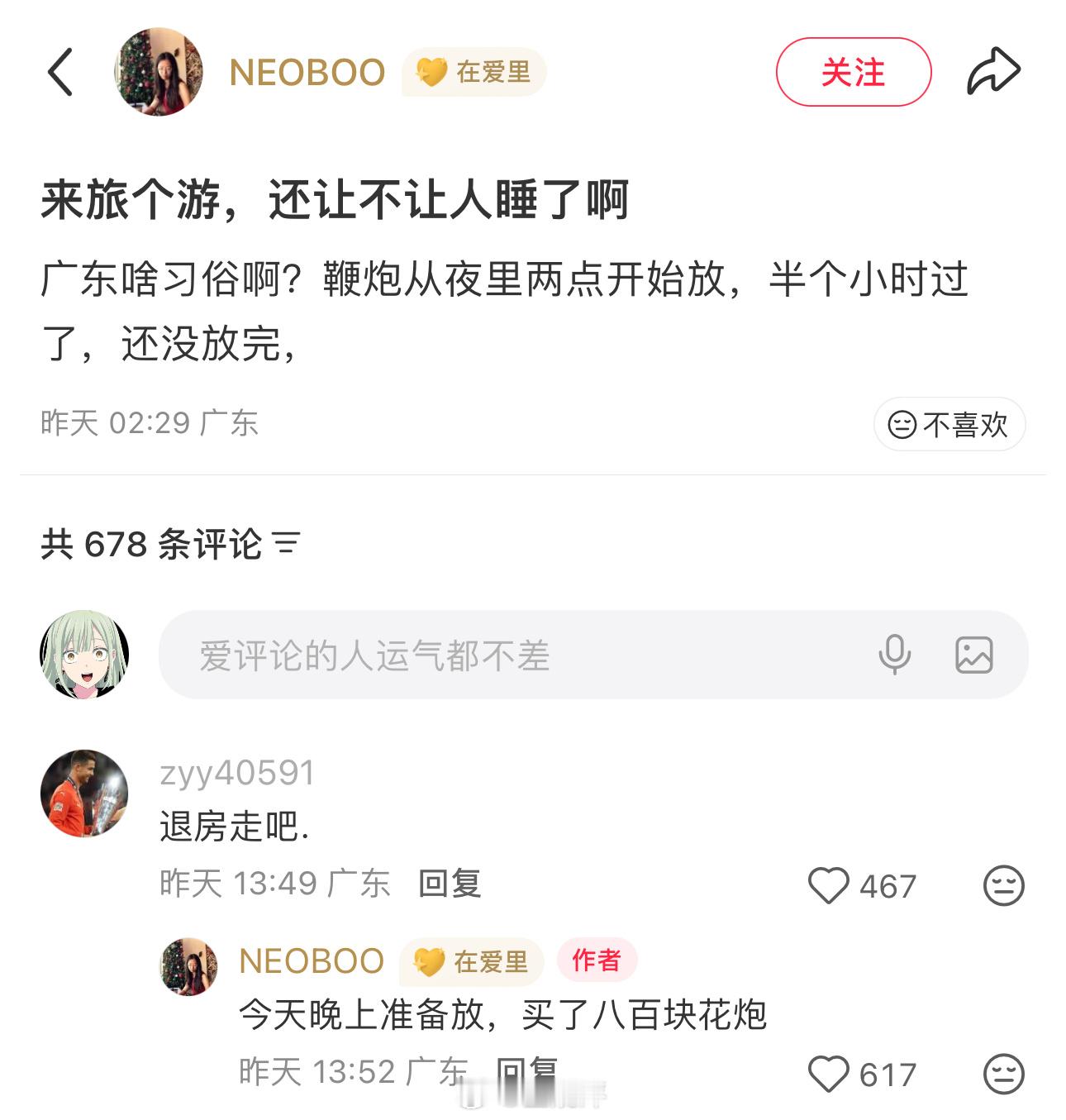This screenshot has height=1120, width=1066.
Task: Open NEOBOO's 在爱里 badge
Action: [473, 71]
